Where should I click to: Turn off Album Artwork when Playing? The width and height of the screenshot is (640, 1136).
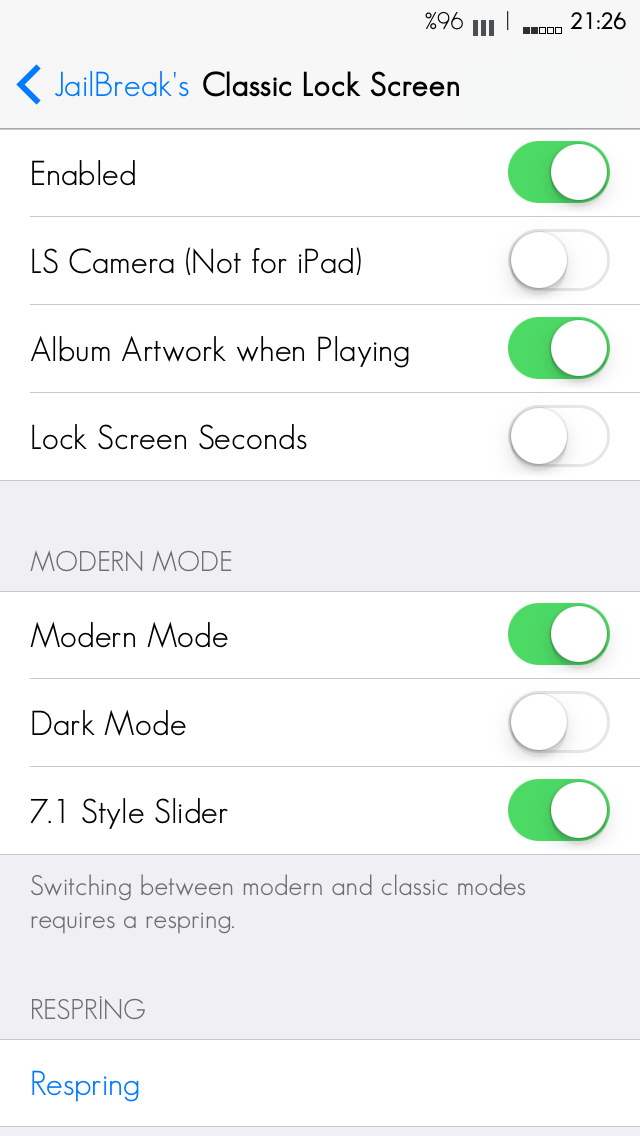558,348
